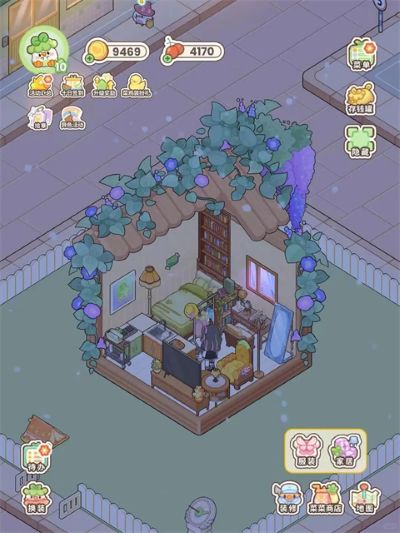The width and height of the screenshot is (400, 533).
Task: Tap the 隐藏 hide button
Action: tap(360, 142)
